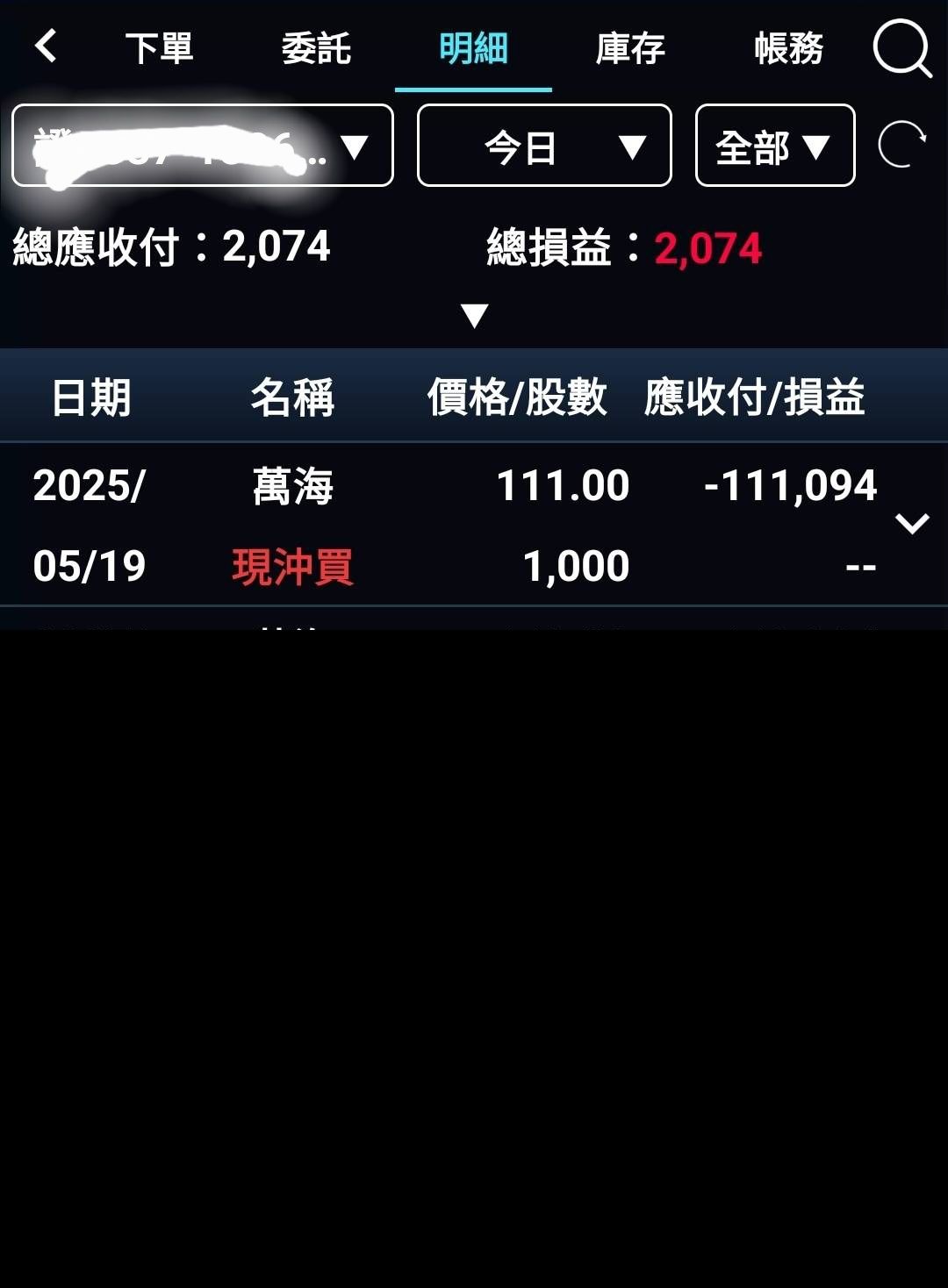Expand the summary triangle under totals

coord(474,315)
